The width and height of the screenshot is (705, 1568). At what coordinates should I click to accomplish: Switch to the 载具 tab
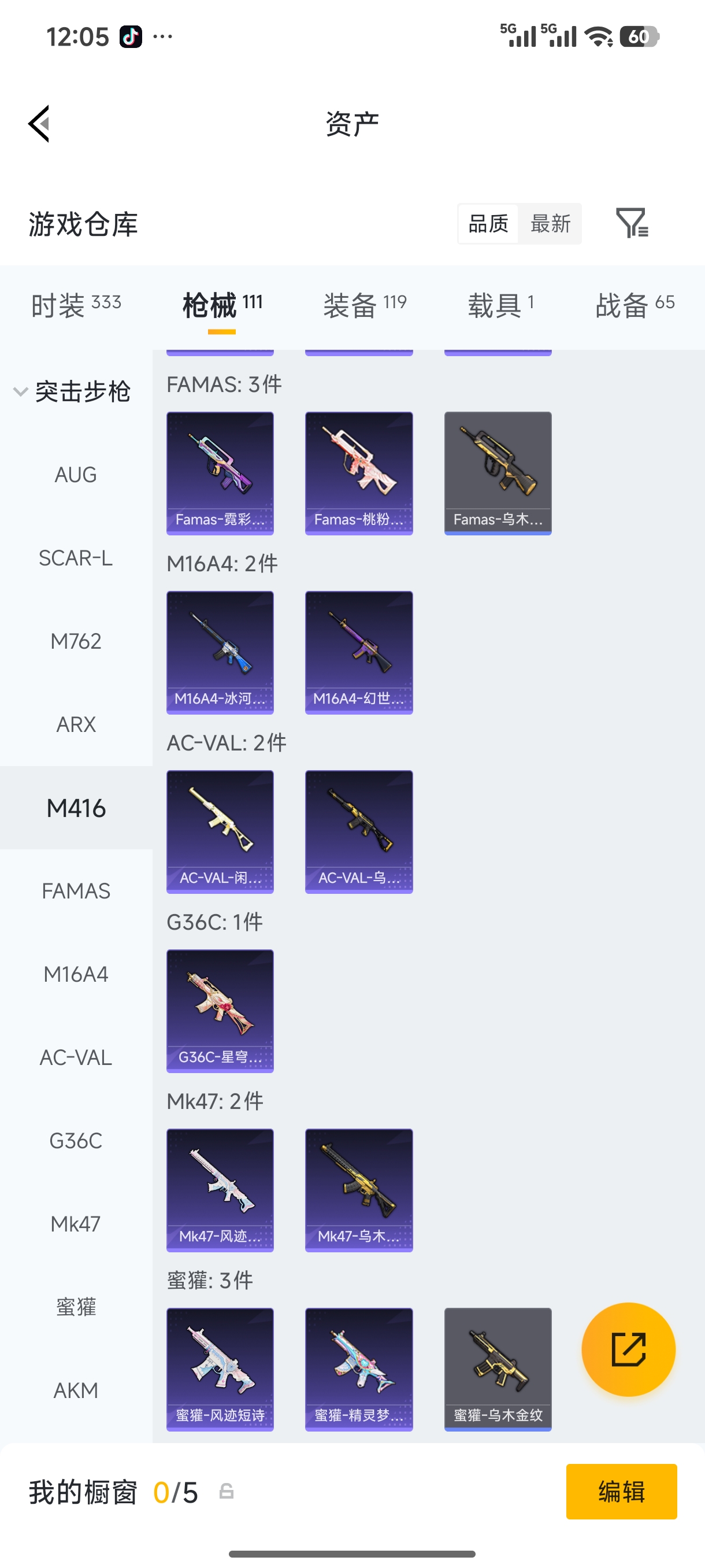point(500,304)
